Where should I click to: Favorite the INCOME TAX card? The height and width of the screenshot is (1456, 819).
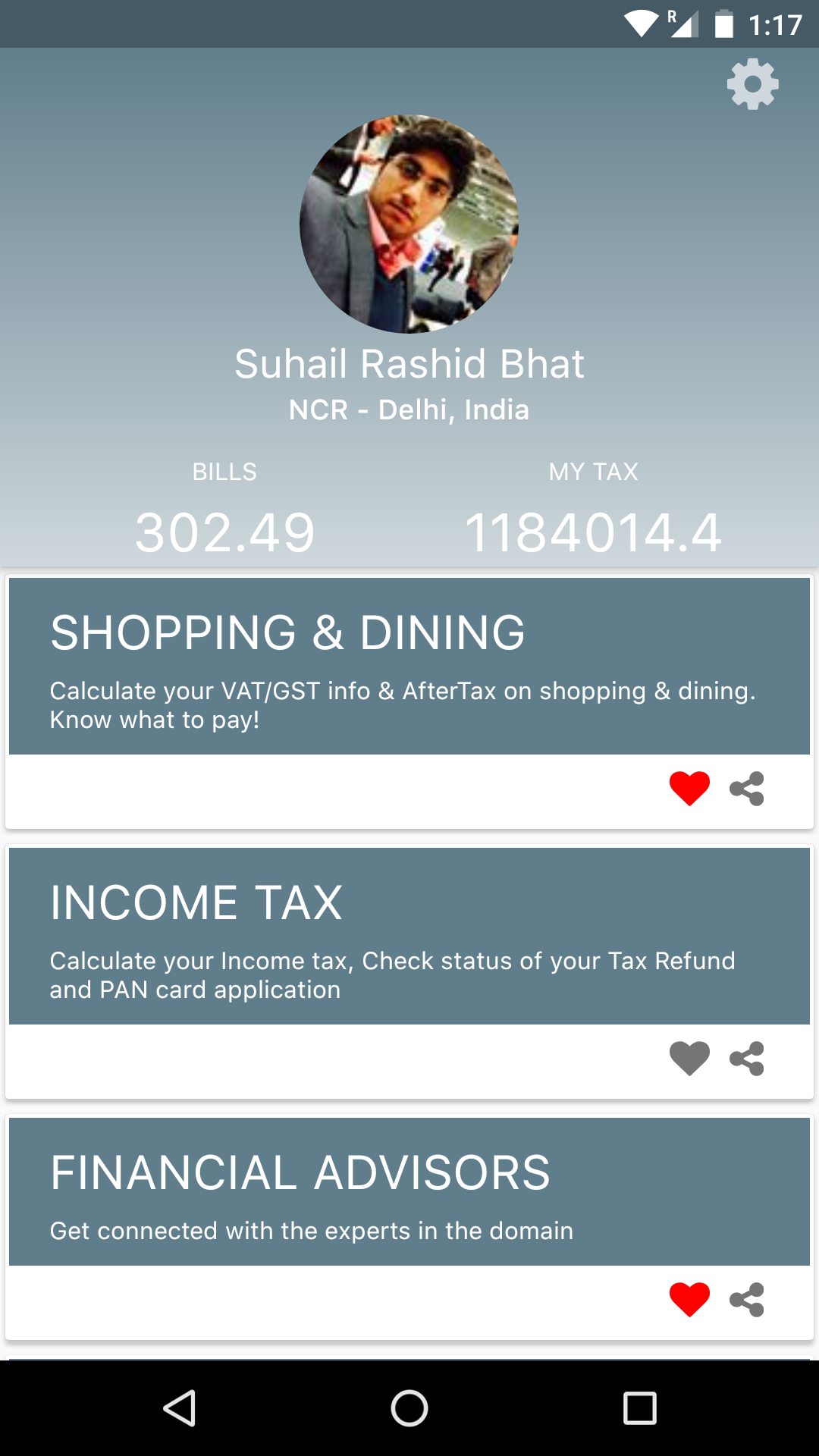(689, 1059)
